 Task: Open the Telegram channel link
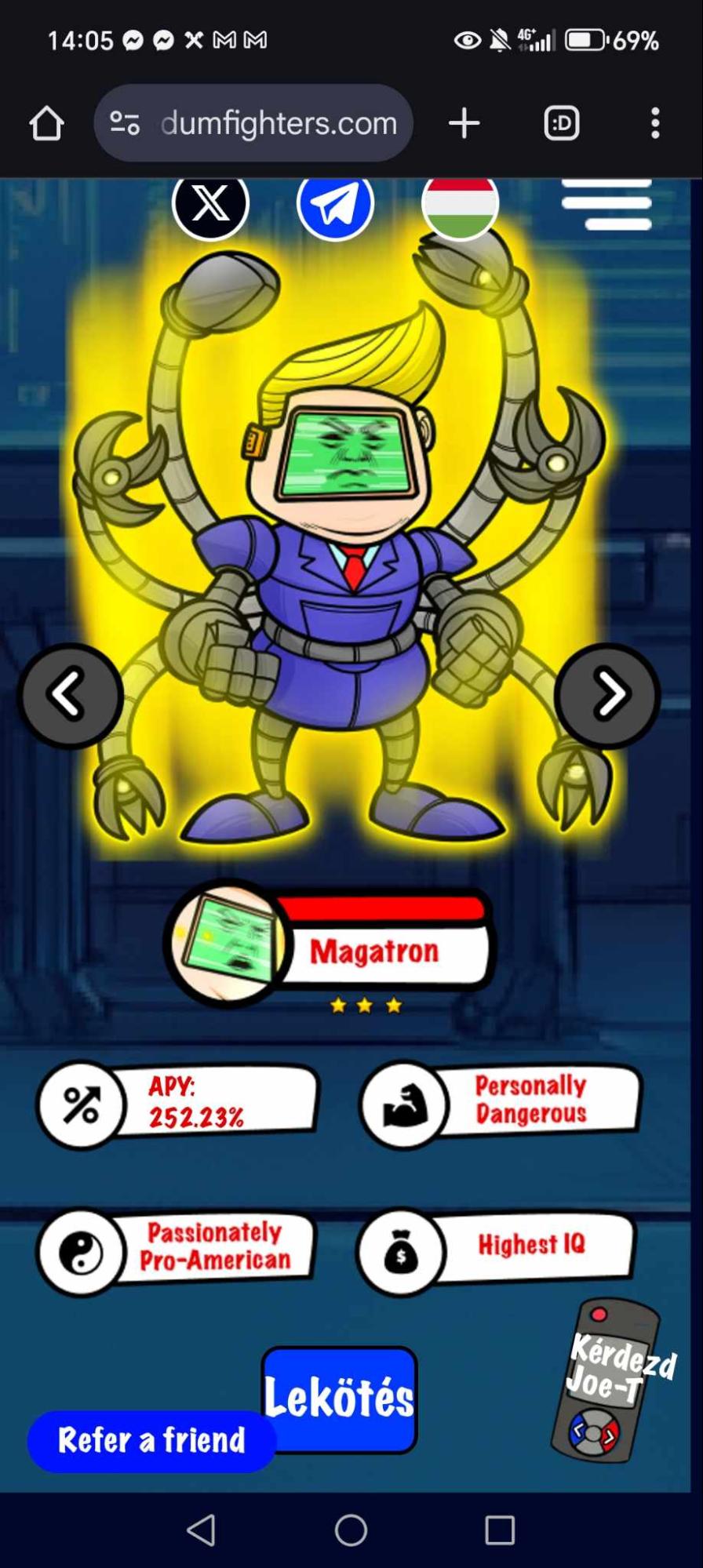coord(335,205)
